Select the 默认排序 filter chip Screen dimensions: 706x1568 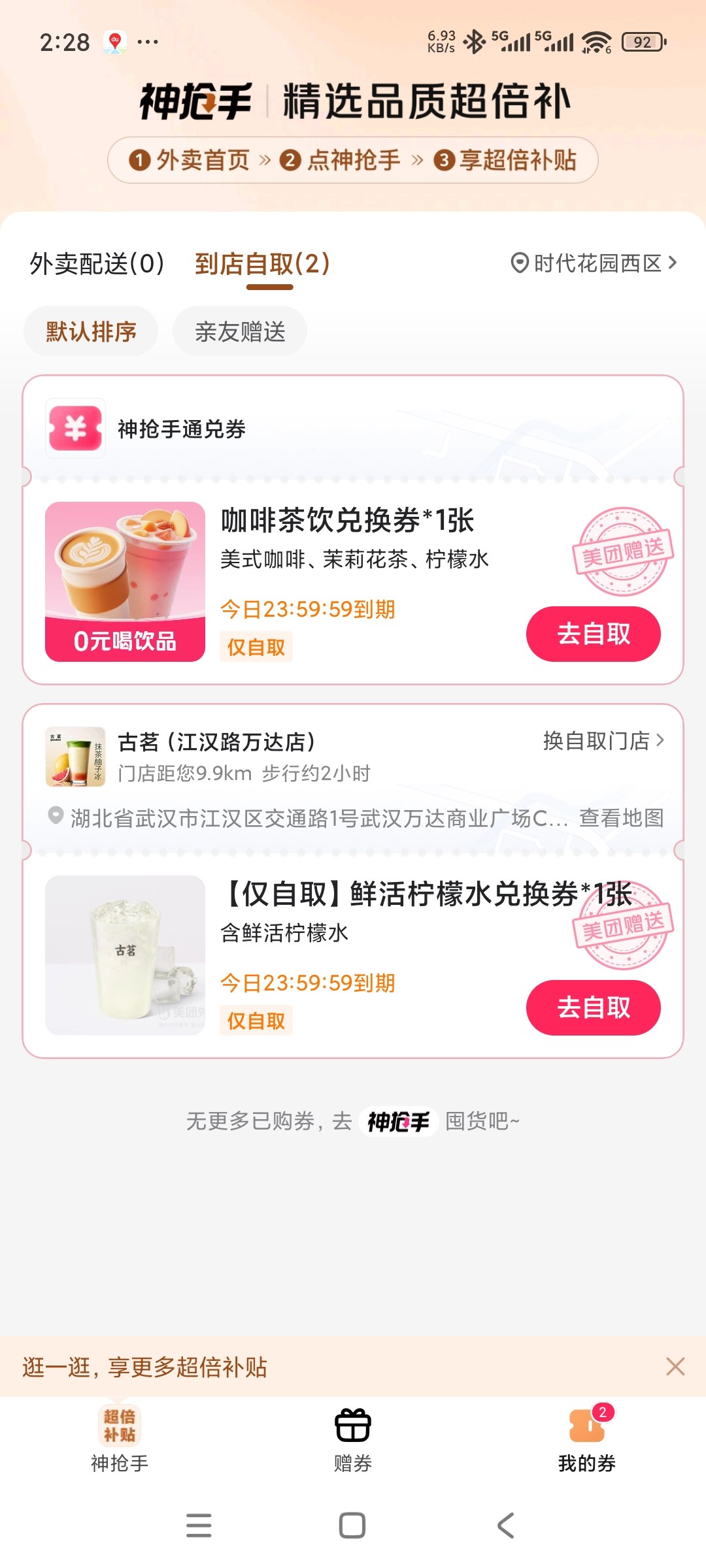(91, 331)
